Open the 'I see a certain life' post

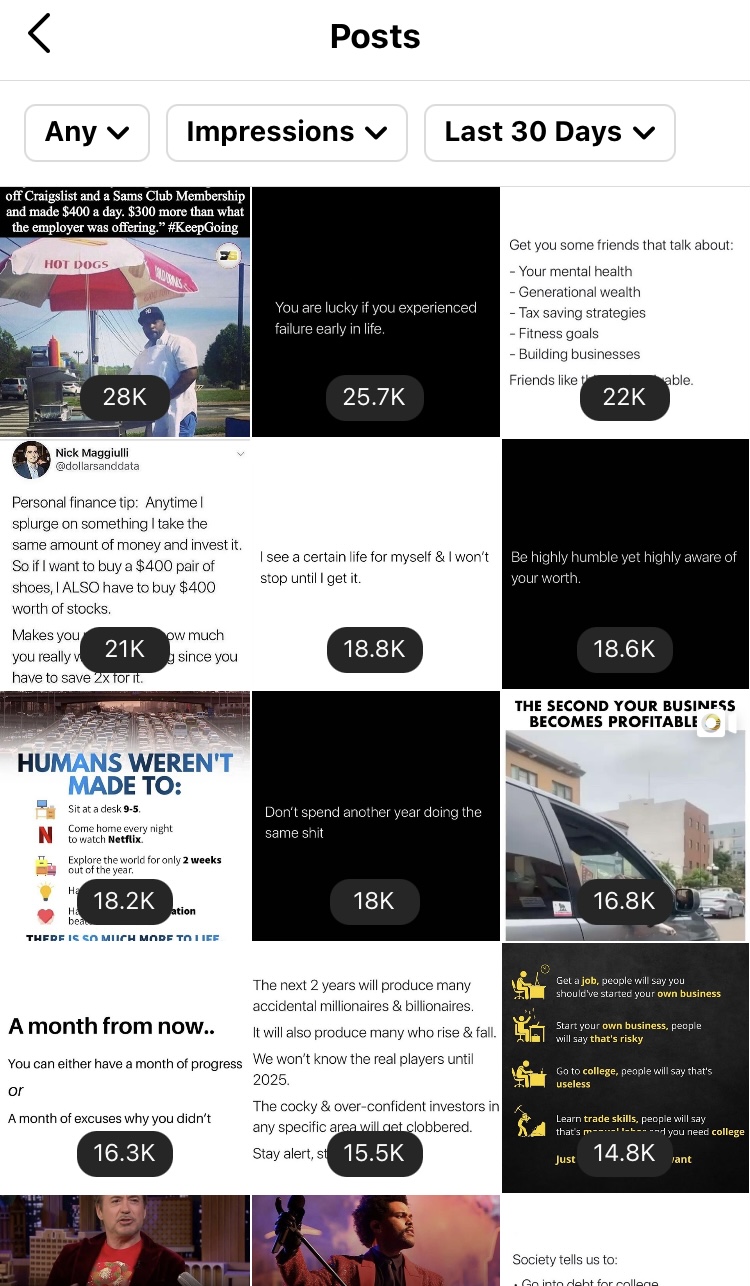tap(375, 564)
